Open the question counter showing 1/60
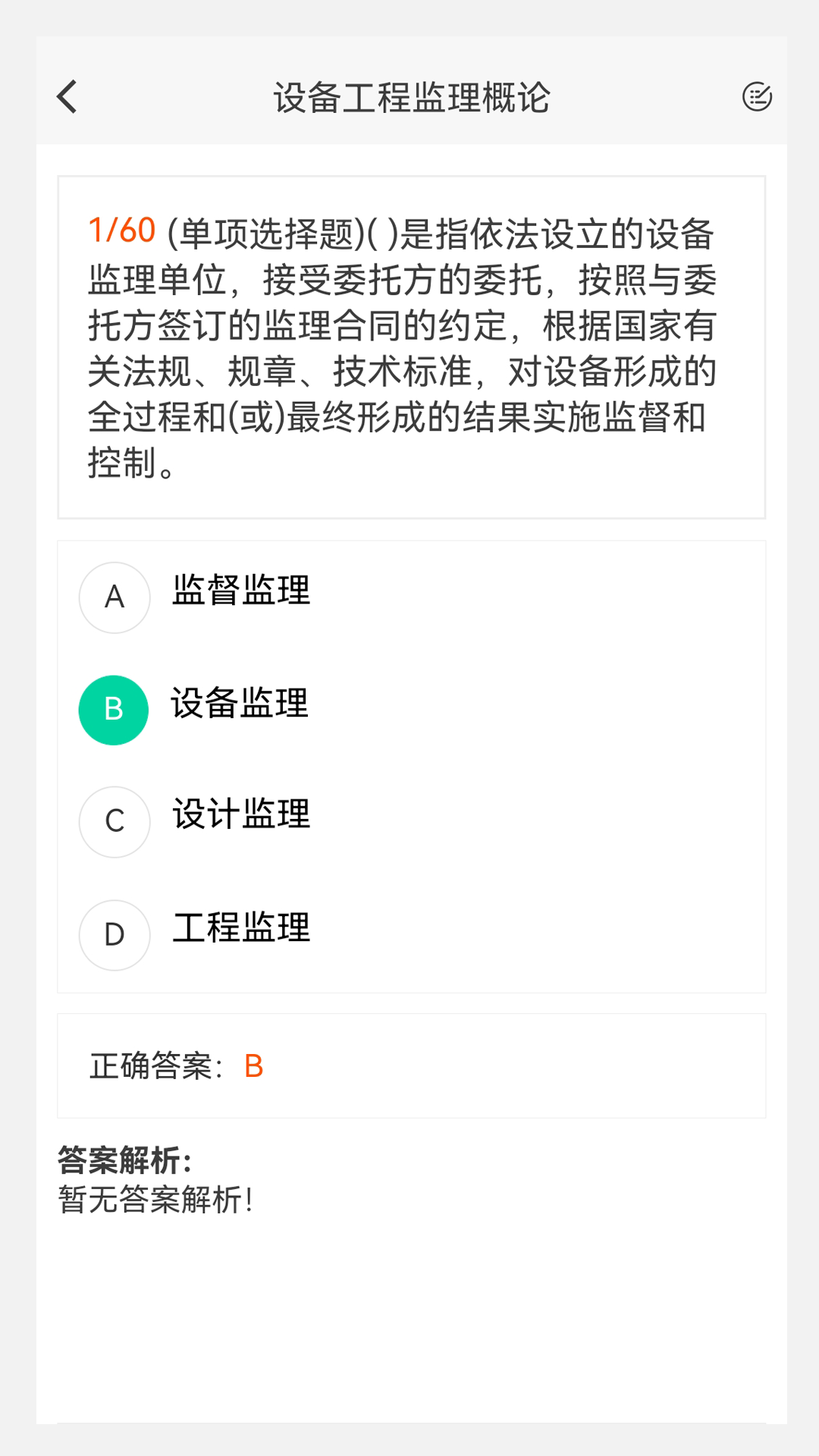Image resolution: width=819 pixels, height=1456 pixels. tap(121, 228)
